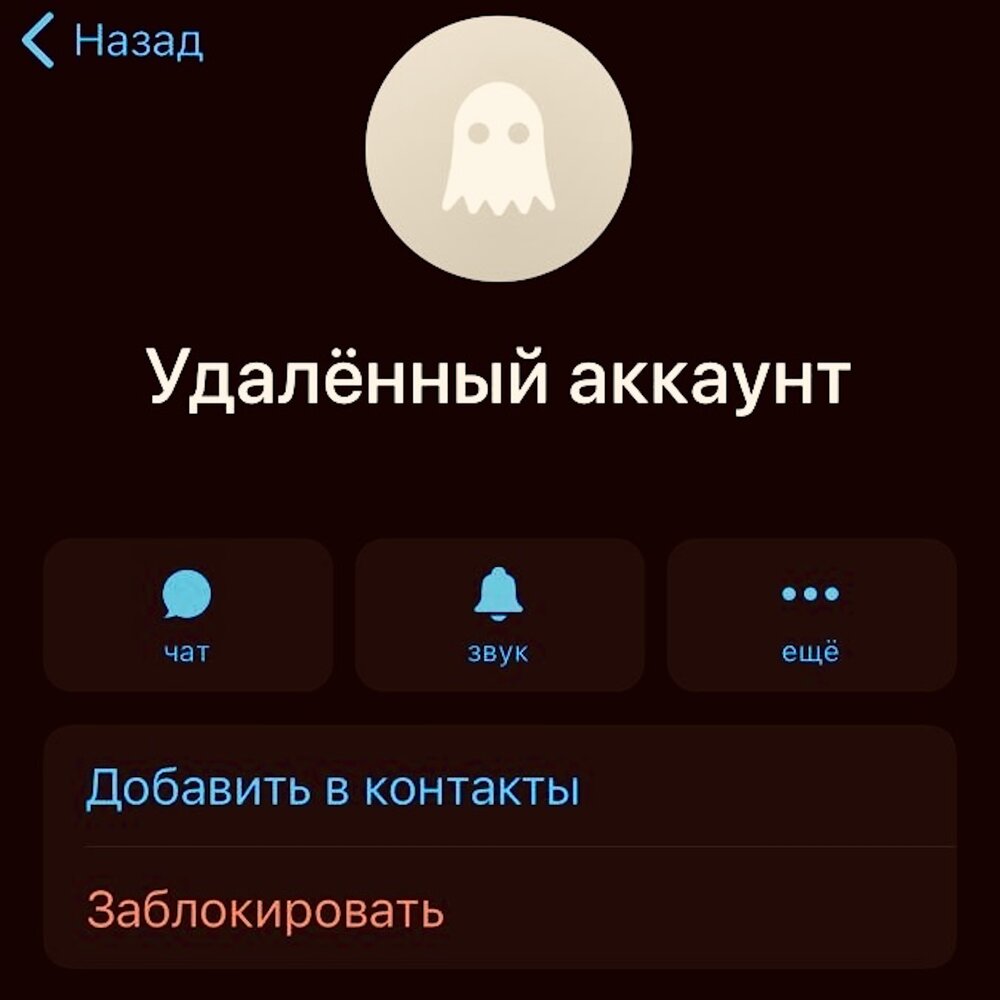Tap the звук bell button
The width and height of the screenshot is (1000, 1000).
(499, 614)
